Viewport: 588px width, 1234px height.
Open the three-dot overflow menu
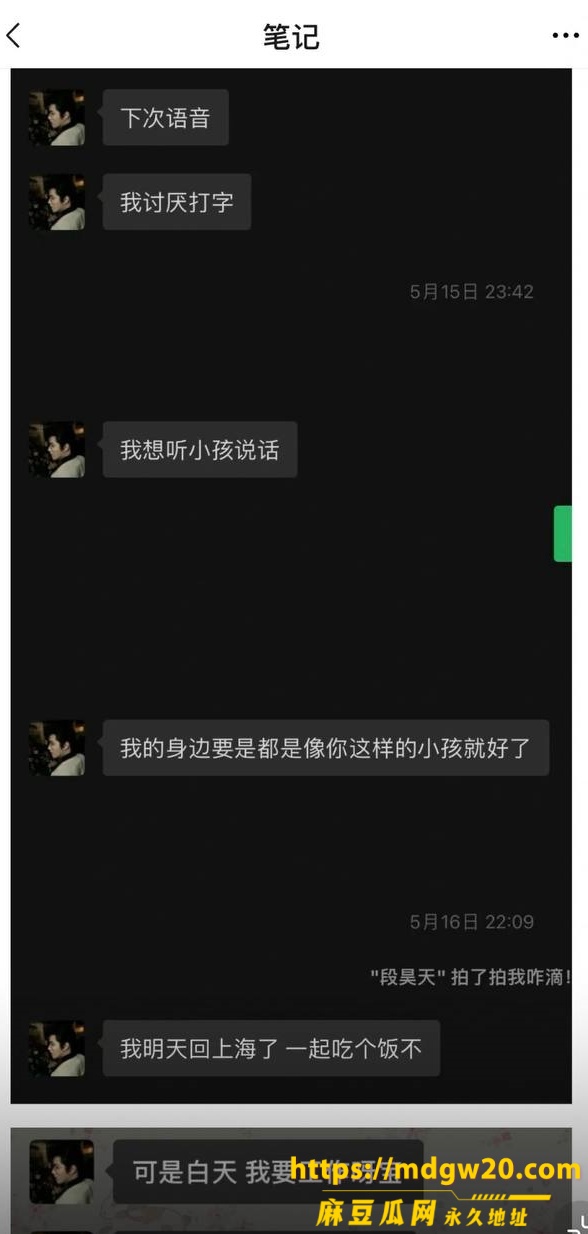(x=565, y=36)
